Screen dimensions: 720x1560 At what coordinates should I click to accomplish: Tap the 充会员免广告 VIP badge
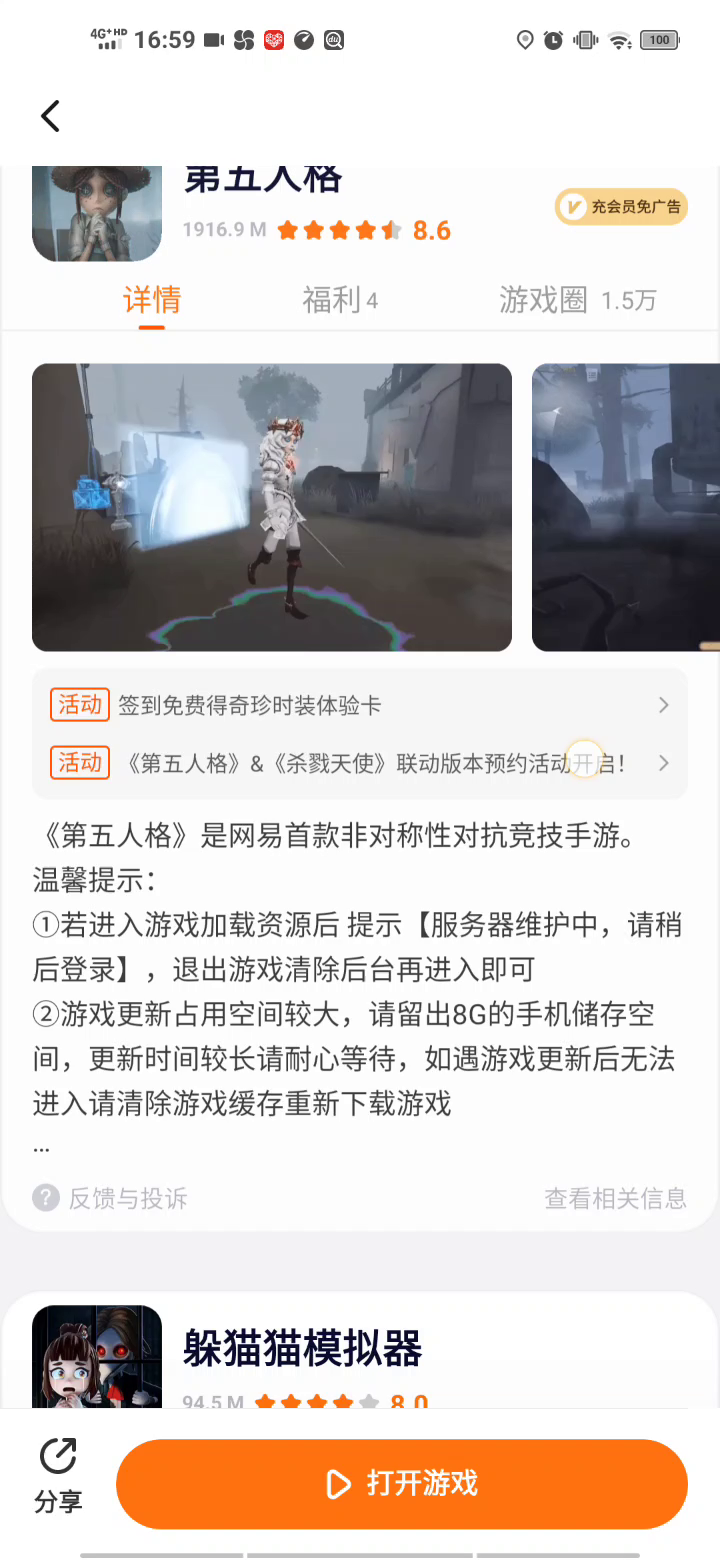[x=621, y=207]
